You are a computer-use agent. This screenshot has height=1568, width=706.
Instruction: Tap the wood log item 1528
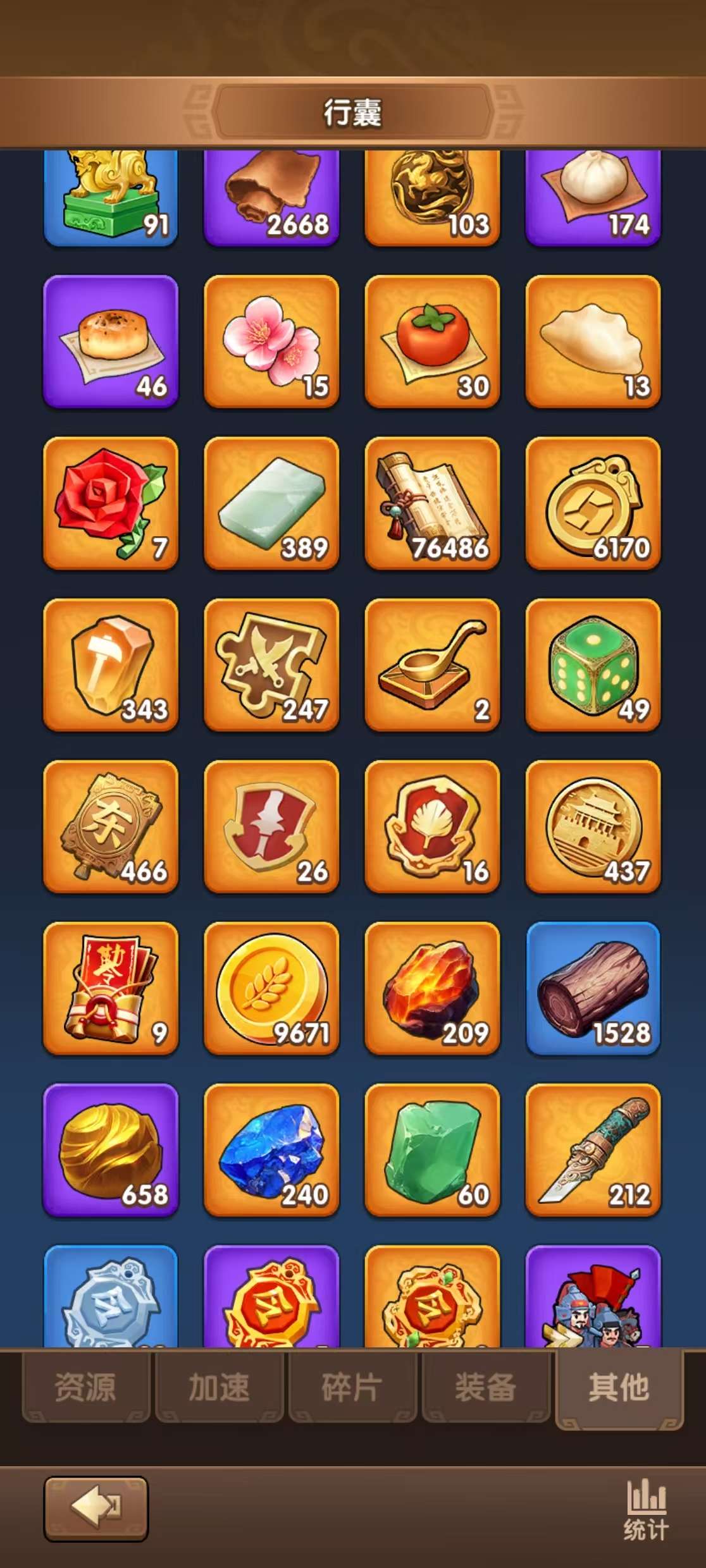coord(593,988)
